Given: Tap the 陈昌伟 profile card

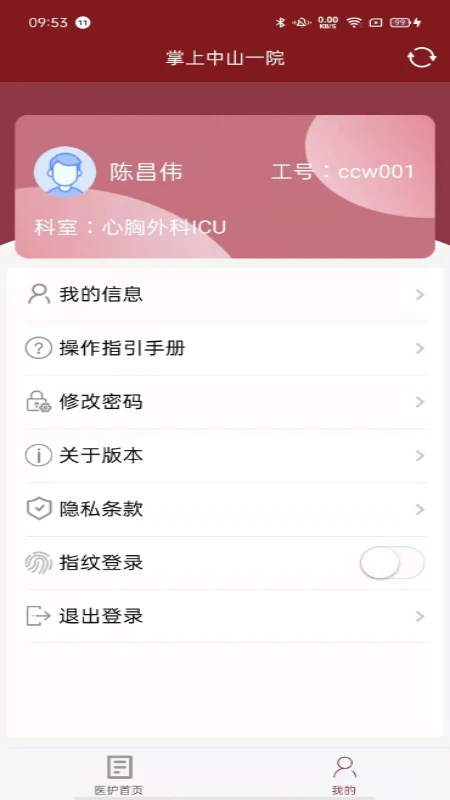Looking at the screenshot, I should 225,186.
